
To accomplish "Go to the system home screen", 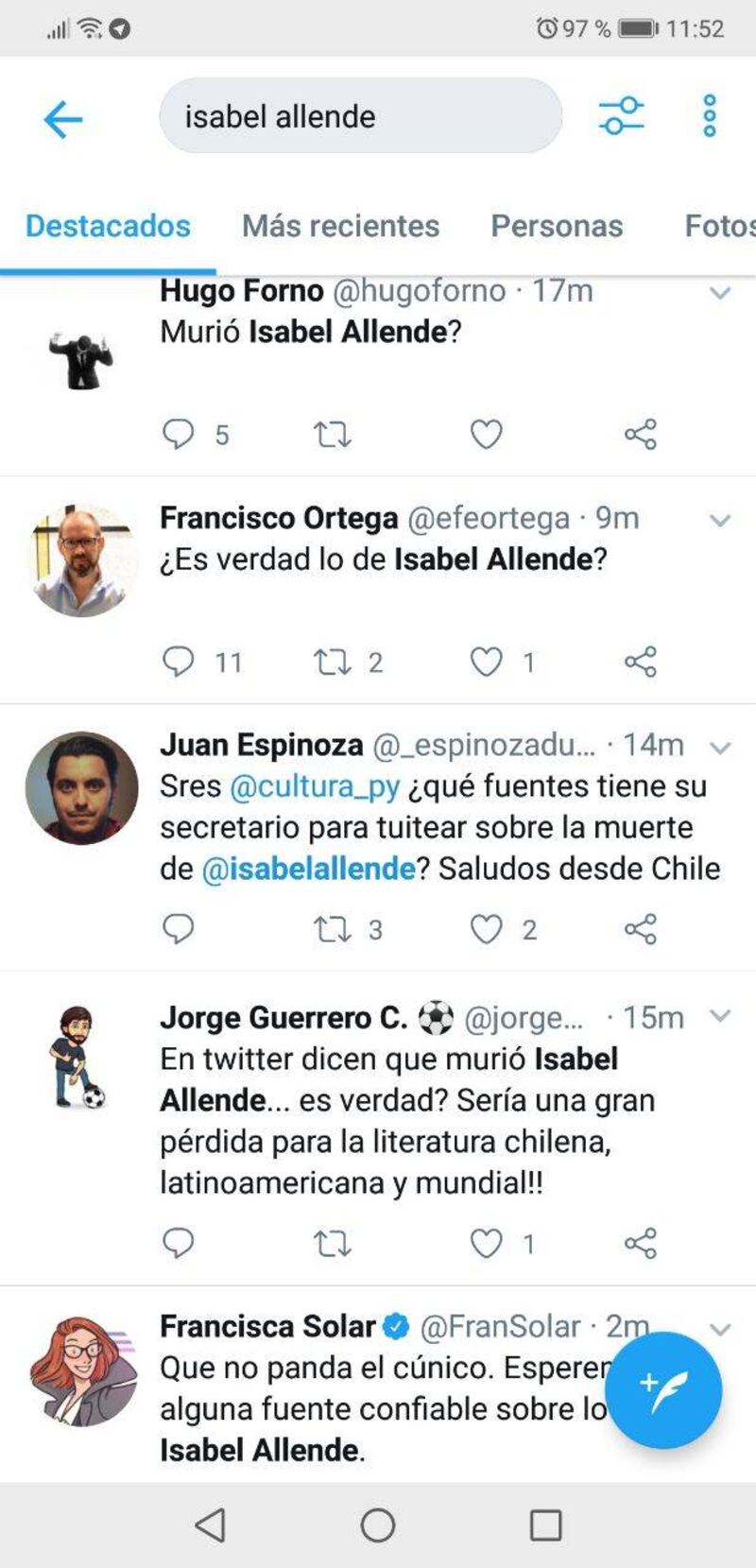I will coord(378,1525).
